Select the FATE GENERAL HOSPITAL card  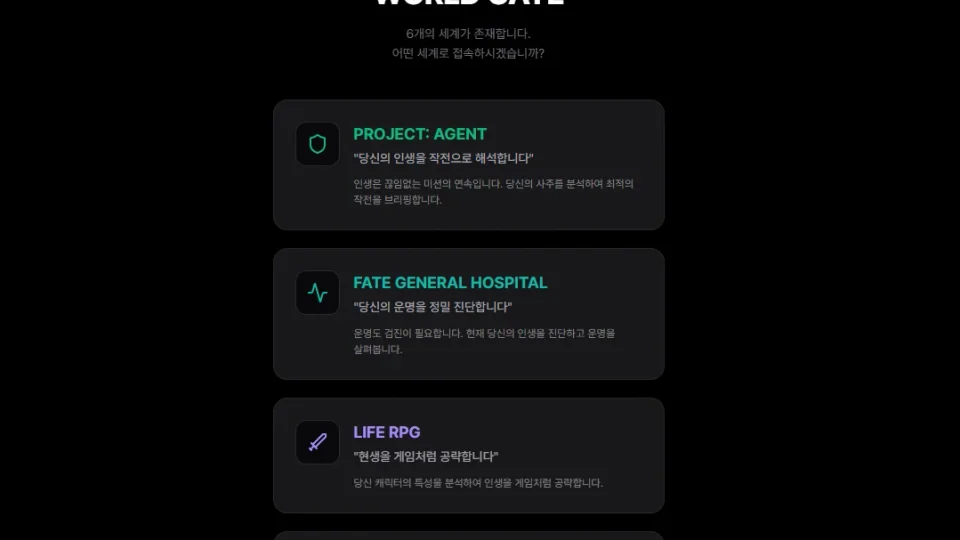tap(468, 314)
